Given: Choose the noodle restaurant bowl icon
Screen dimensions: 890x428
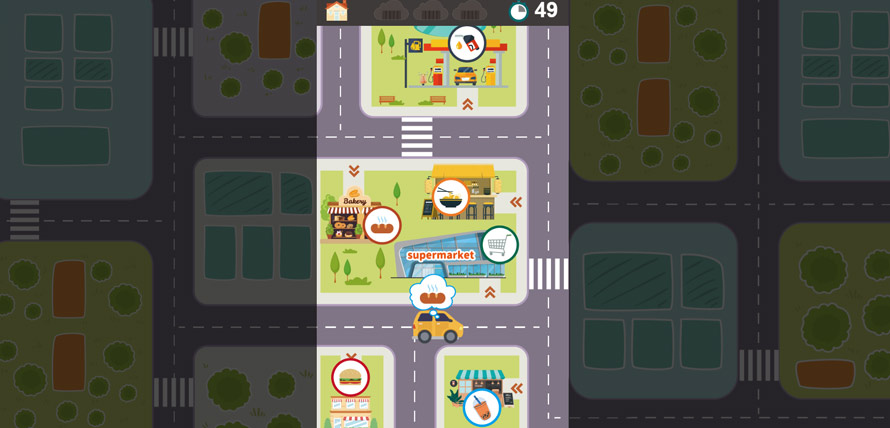Looking at the screenshot, I should tap(451, 197).
